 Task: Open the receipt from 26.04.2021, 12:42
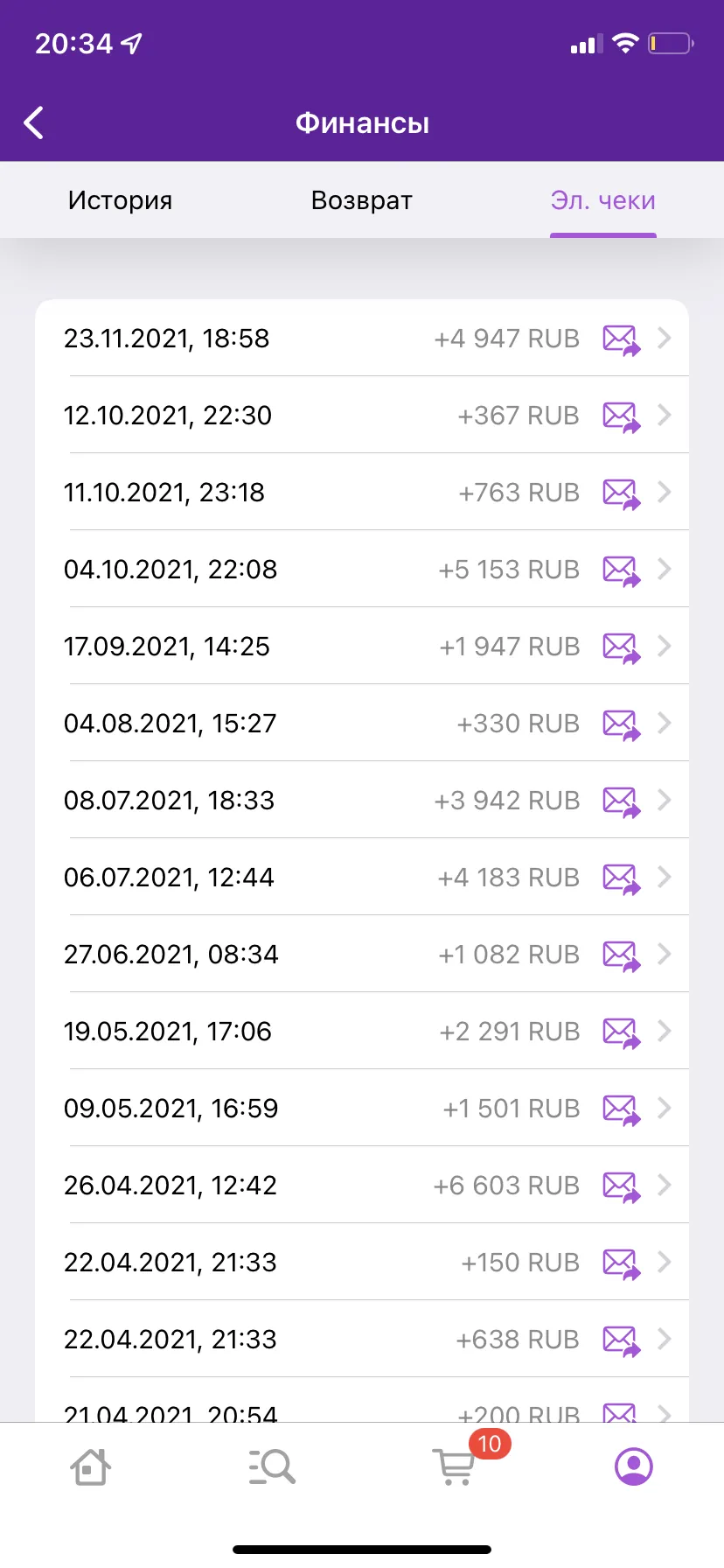click(x=362, y=1186)
